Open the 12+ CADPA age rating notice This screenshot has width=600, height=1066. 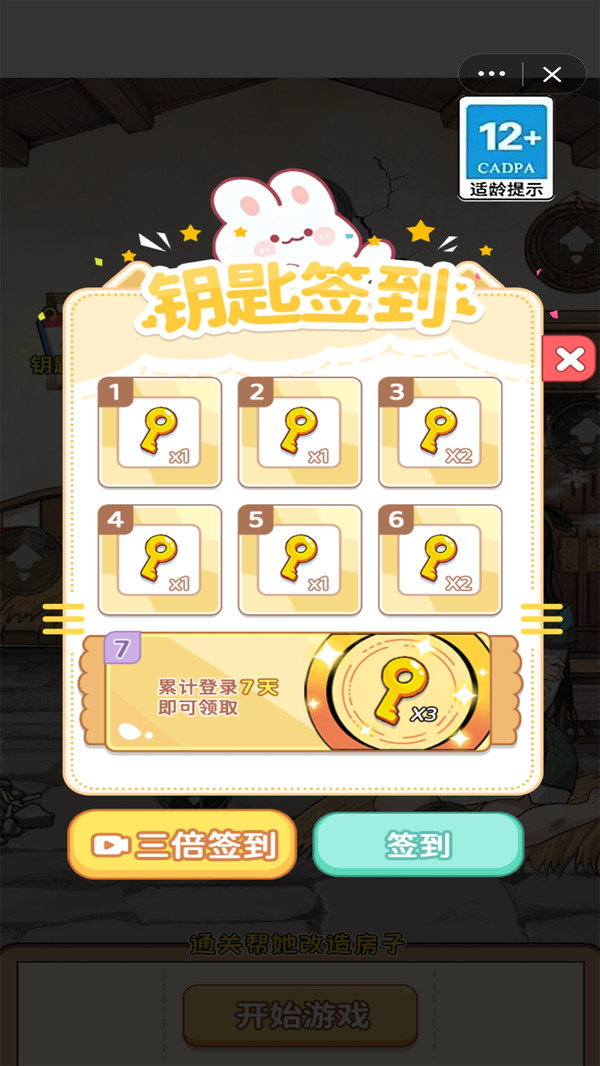tap(506, 148)
